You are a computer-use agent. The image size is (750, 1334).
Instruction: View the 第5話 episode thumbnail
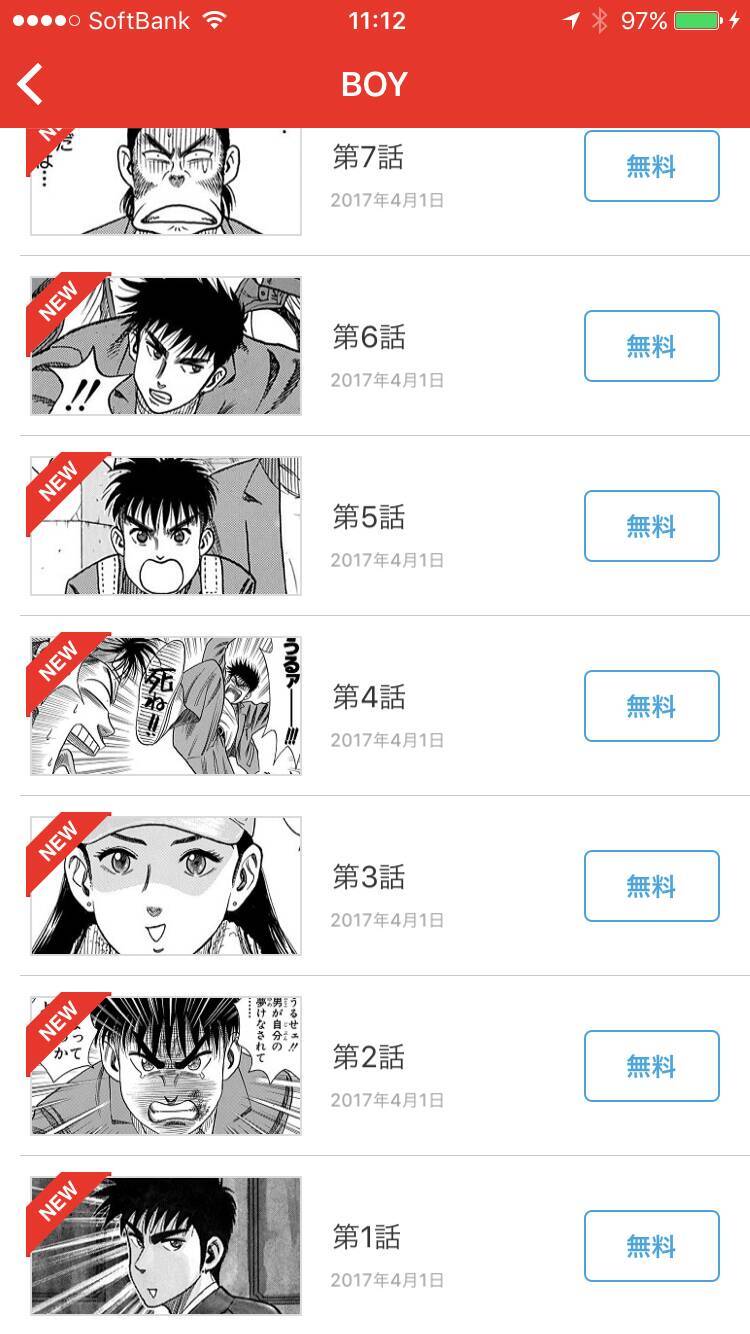tap(166, 526)
